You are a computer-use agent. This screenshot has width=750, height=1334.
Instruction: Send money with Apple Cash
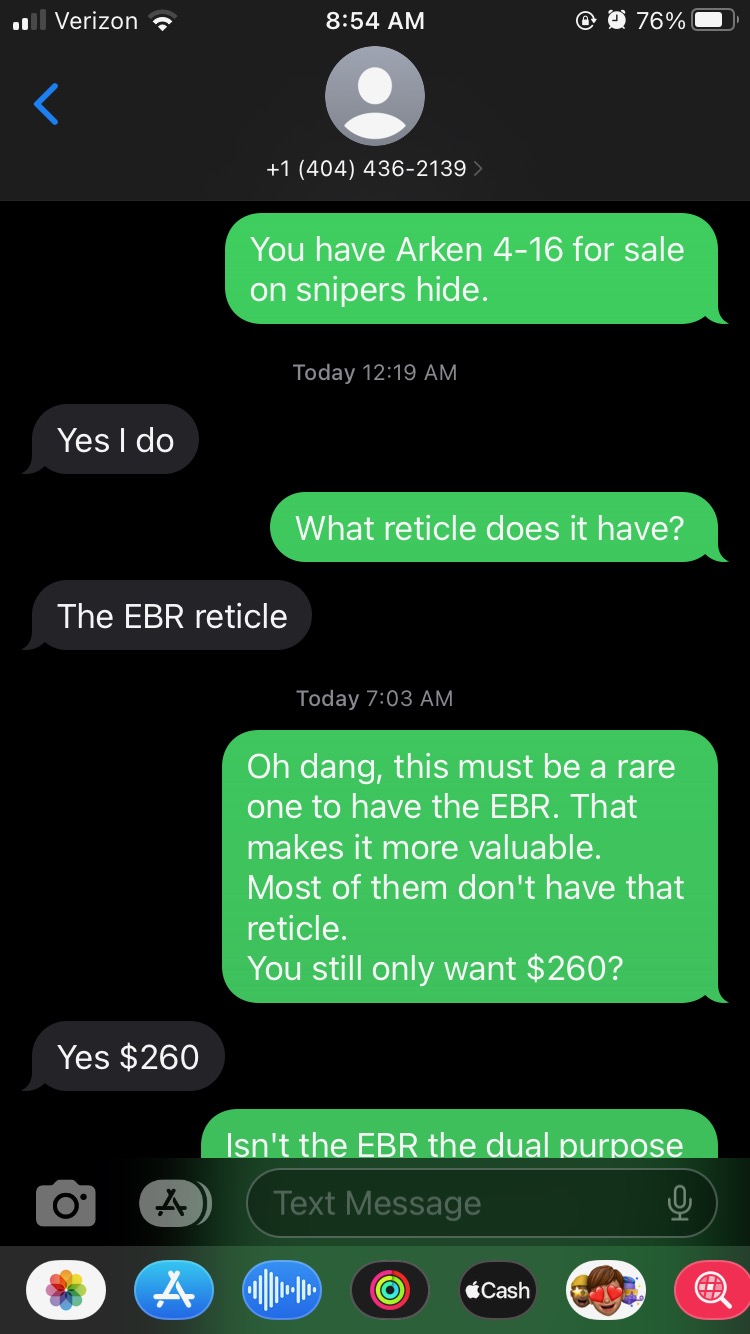click(497, 1291)
